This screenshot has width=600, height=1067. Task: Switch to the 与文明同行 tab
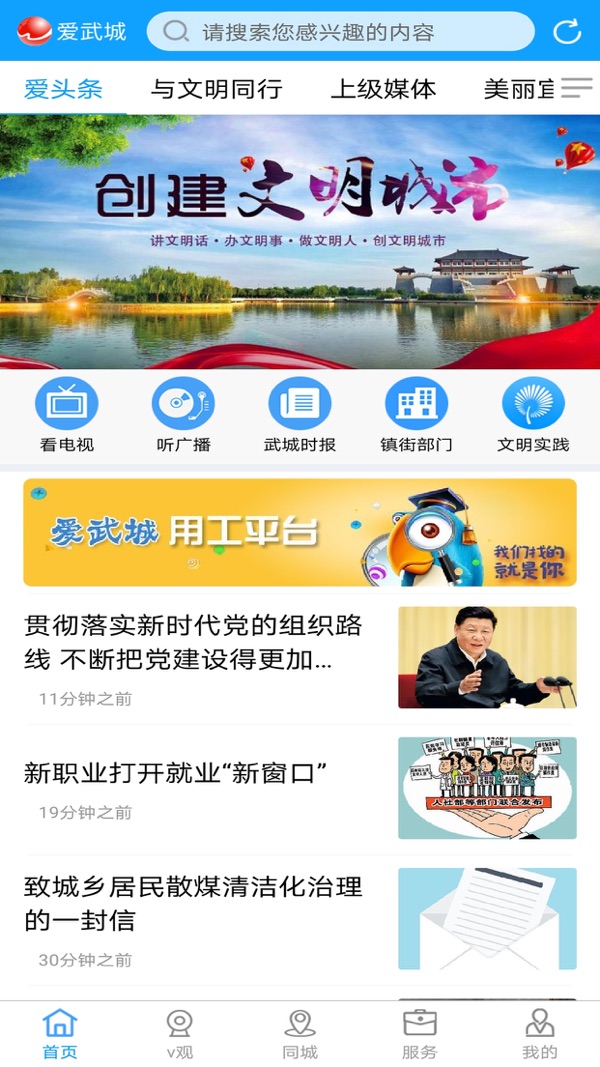tap(216, 89)
